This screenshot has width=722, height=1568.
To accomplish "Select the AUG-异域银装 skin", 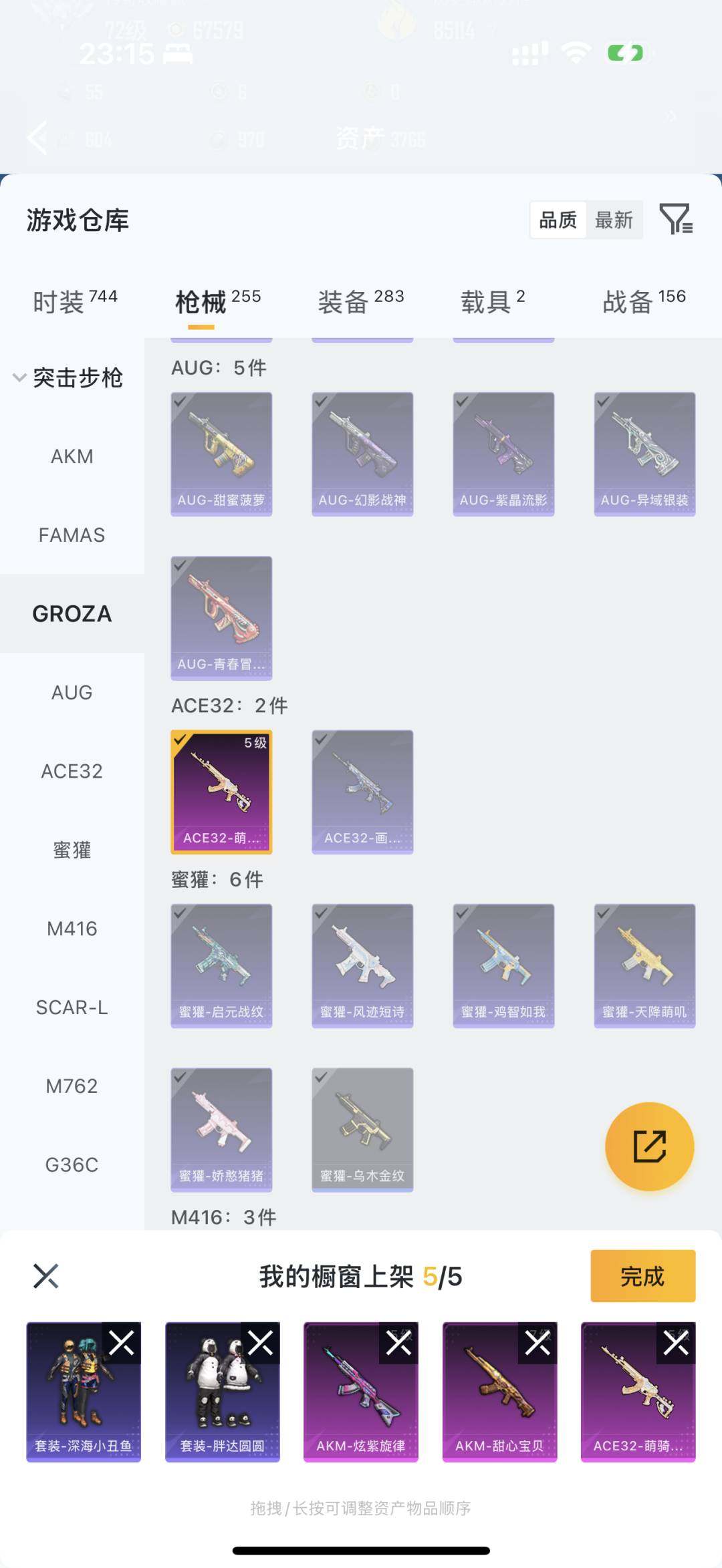I will point(644,454).
